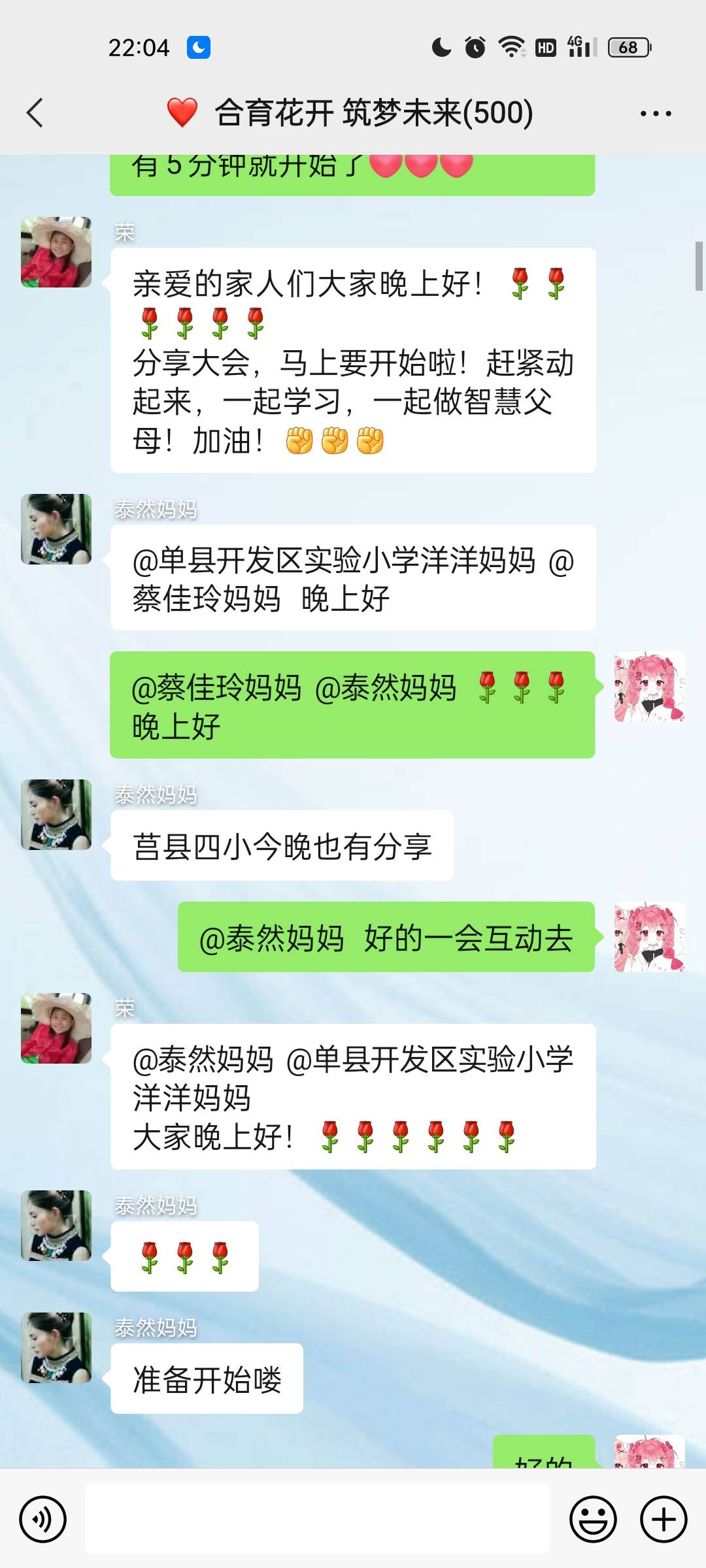
Task: Tap the 准备开始喽 message bubble
Action: [x=207, y=1379]
